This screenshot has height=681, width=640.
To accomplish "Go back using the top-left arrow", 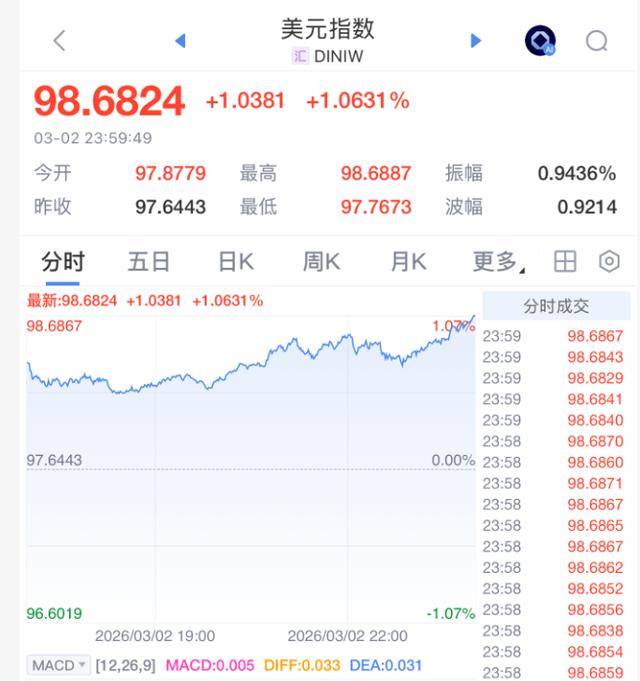I will (x=59, y=40).
